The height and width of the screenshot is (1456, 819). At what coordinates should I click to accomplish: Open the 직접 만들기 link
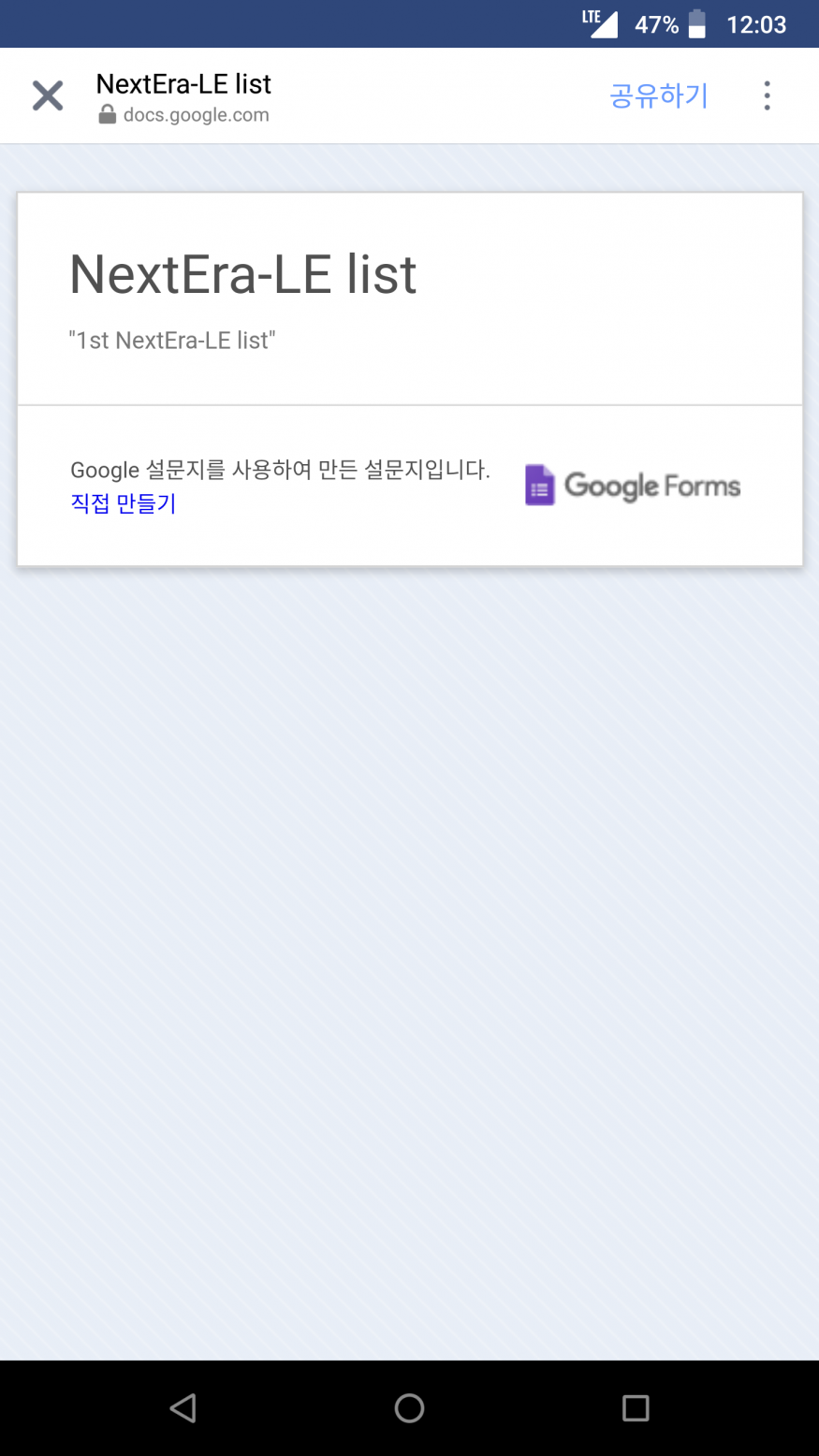pos(123,503)
